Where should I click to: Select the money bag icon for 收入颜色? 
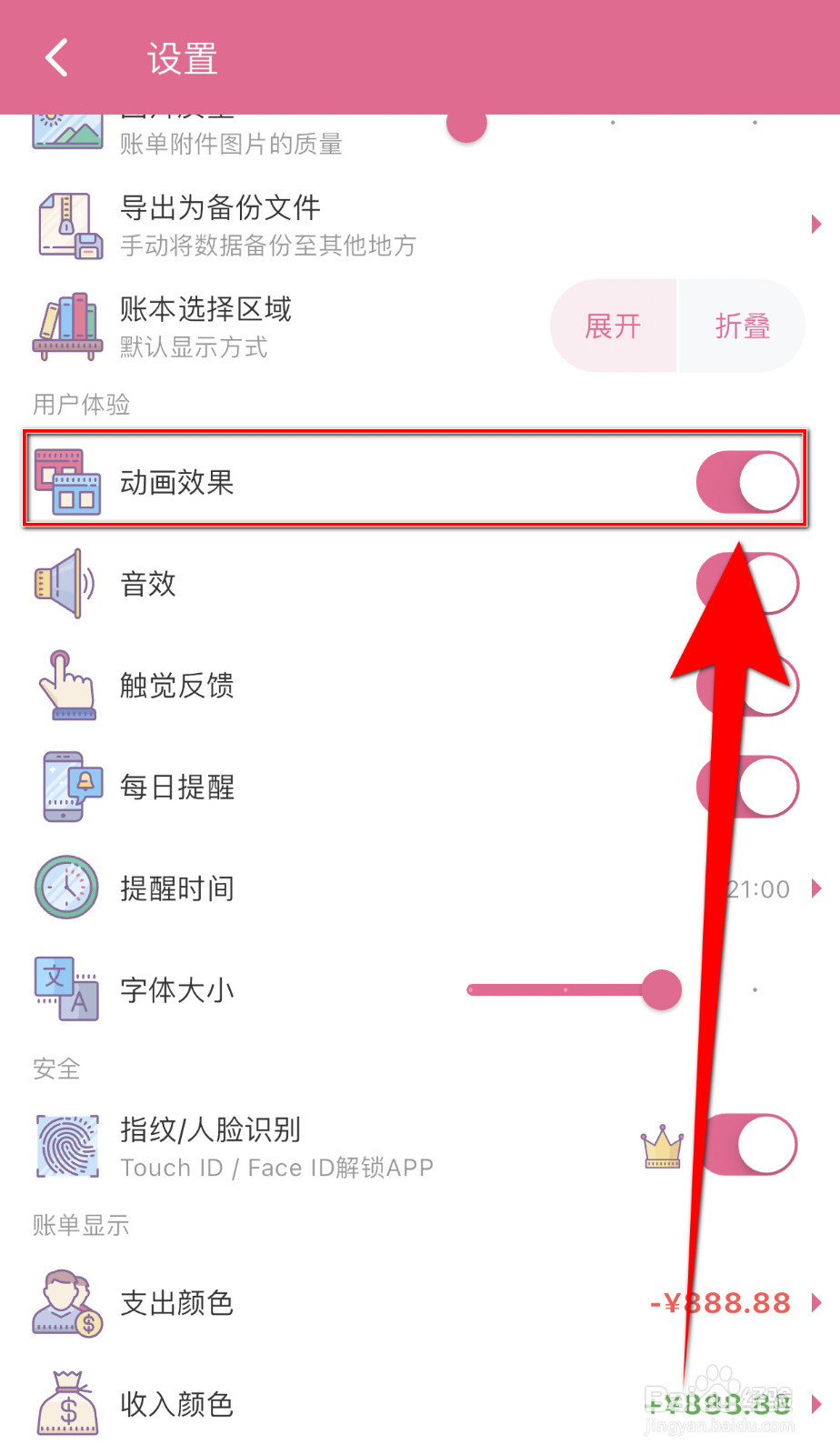click(68, 1403)
